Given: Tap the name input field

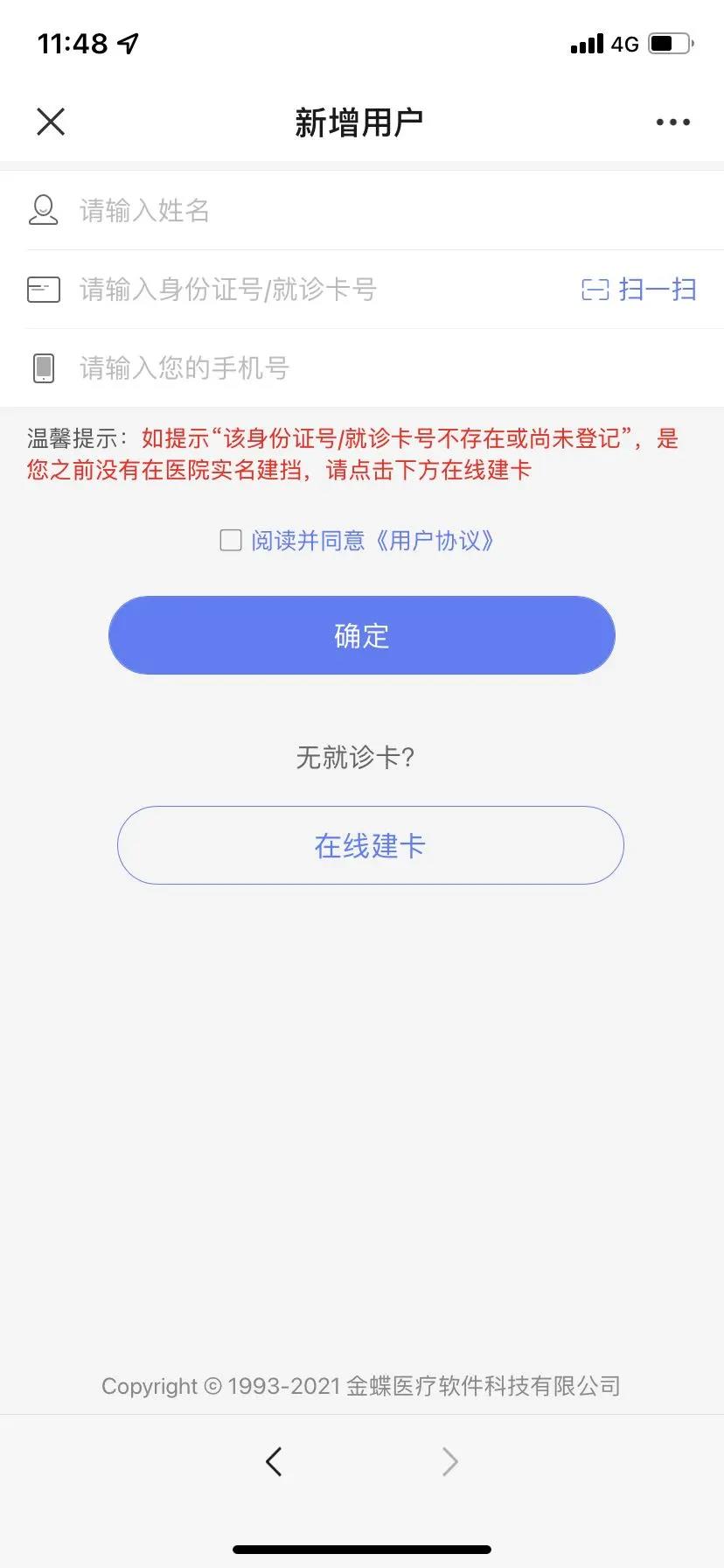Looking at the screenshot, I should coord(362,210).
